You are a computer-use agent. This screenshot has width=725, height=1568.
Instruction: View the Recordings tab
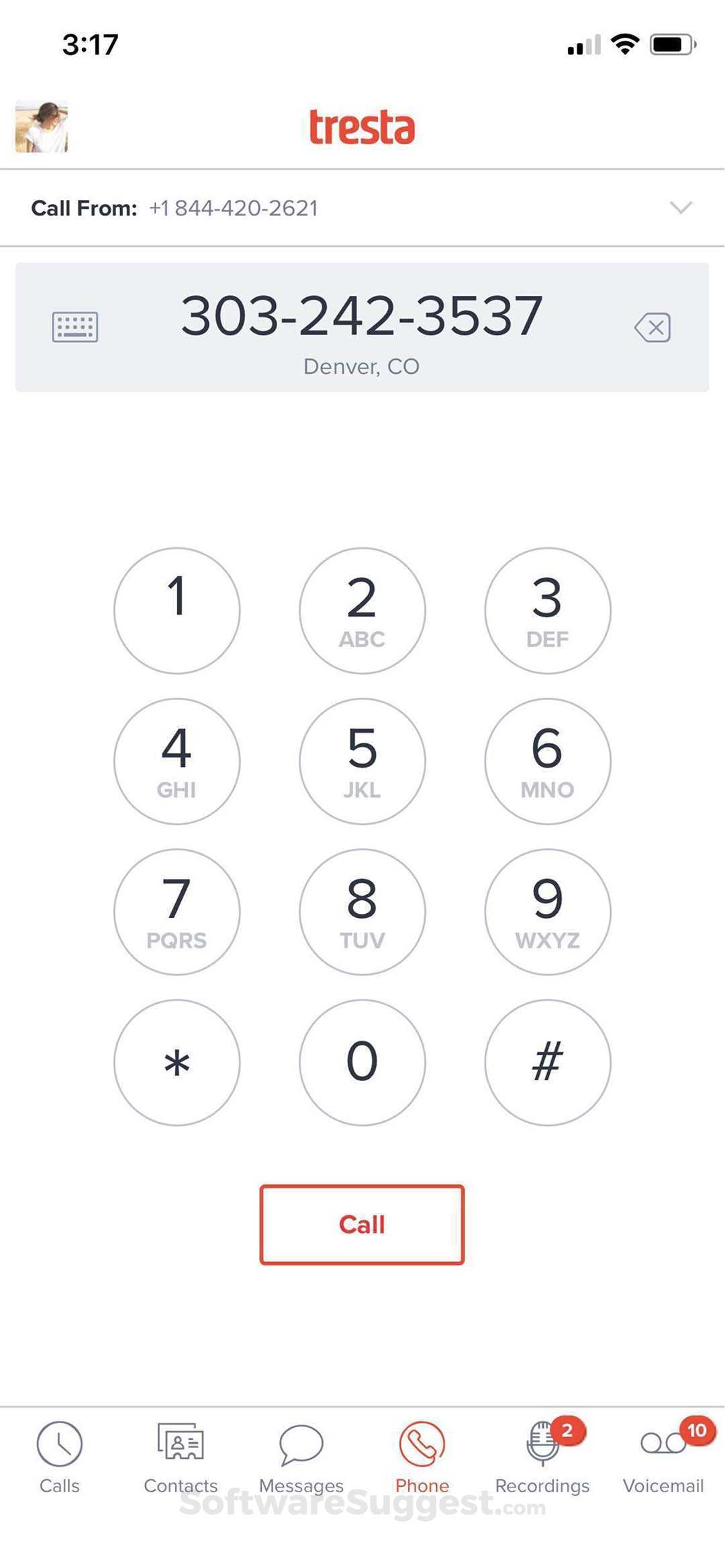point(542,1456)
